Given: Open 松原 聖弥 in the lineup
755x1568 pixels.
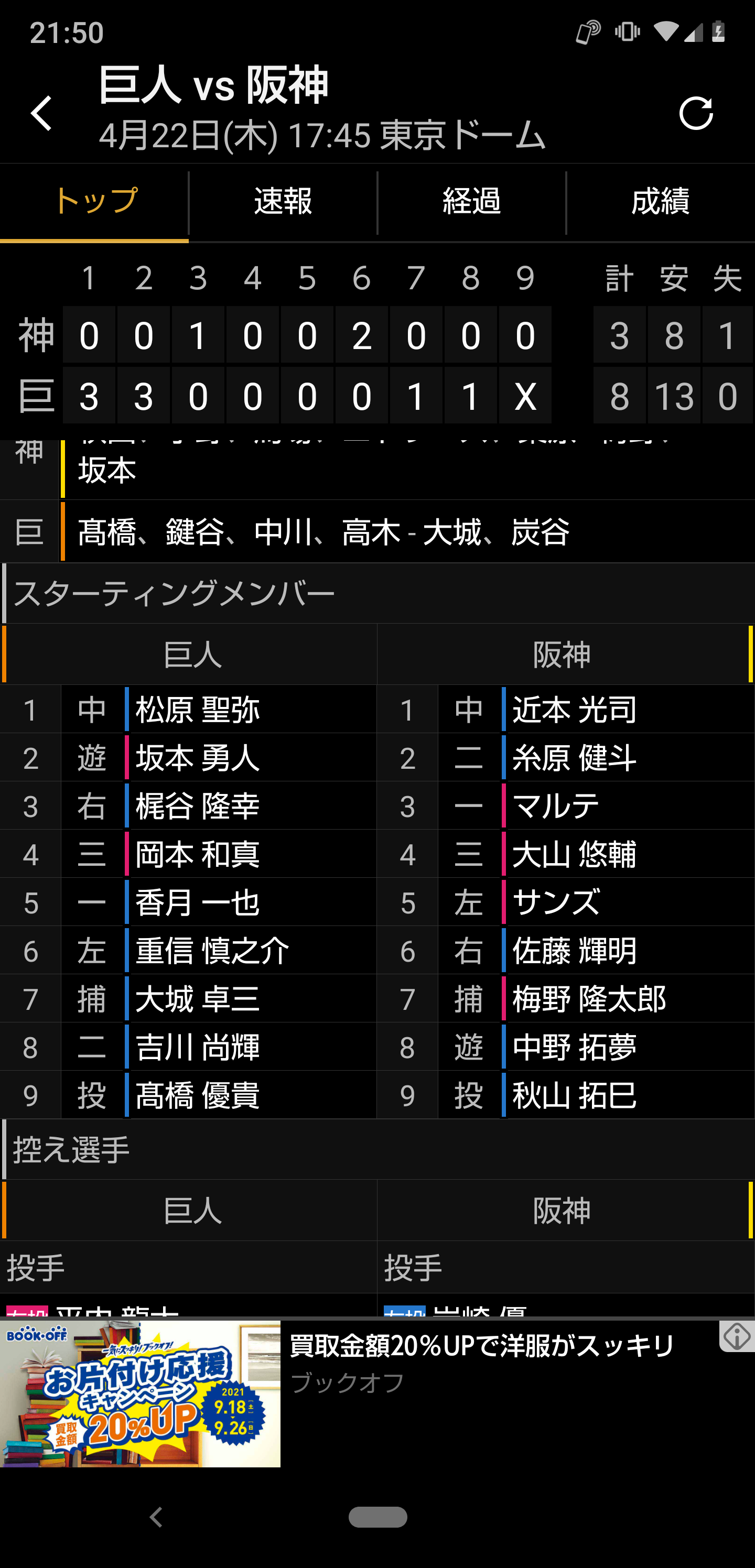Looking at the screenshot, I should (x=198, y=710).
